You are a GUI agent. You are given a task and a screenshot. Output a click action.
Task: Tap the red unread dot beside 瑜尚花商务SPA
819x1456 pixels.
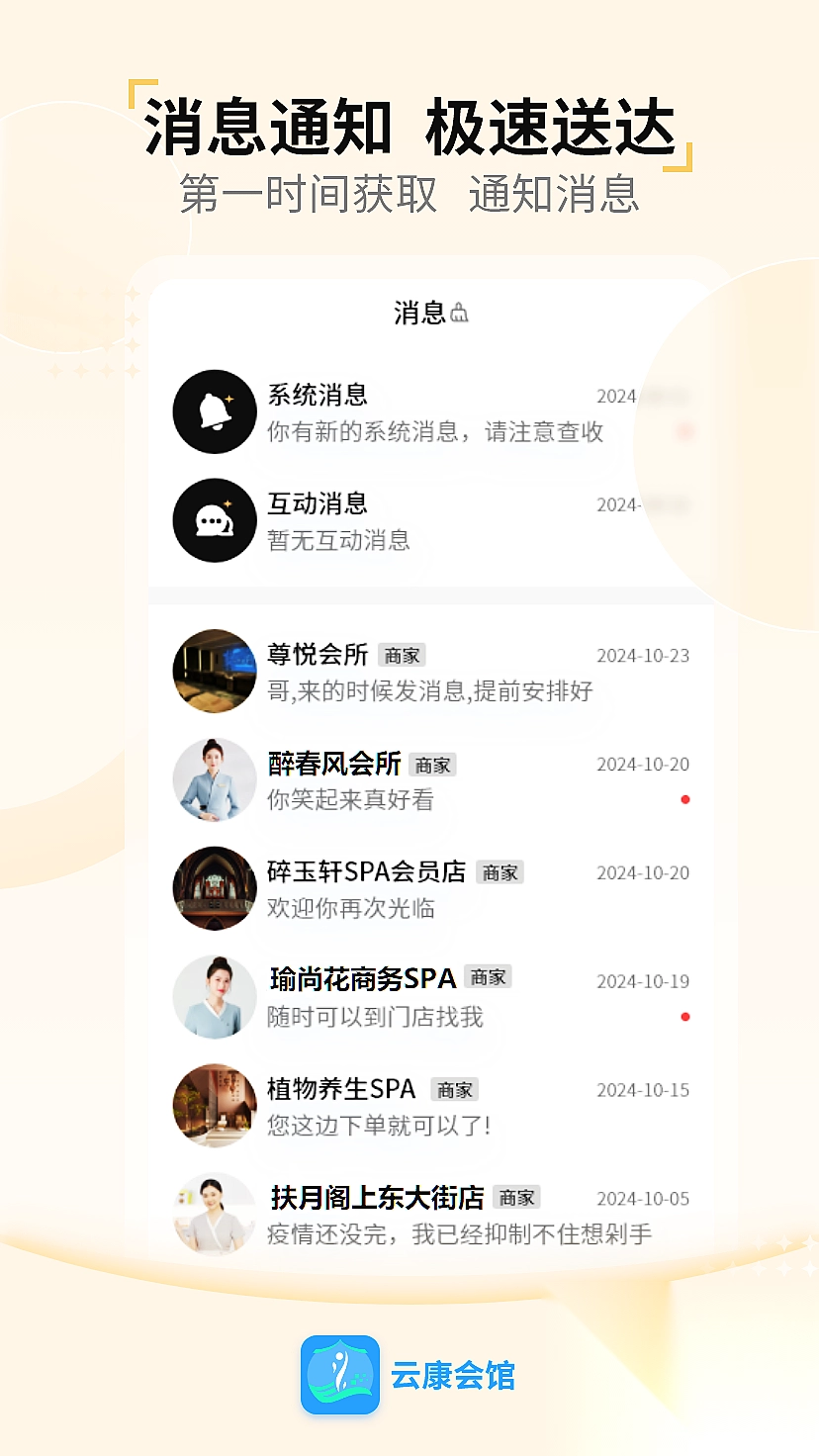(x=685, y=1017)
